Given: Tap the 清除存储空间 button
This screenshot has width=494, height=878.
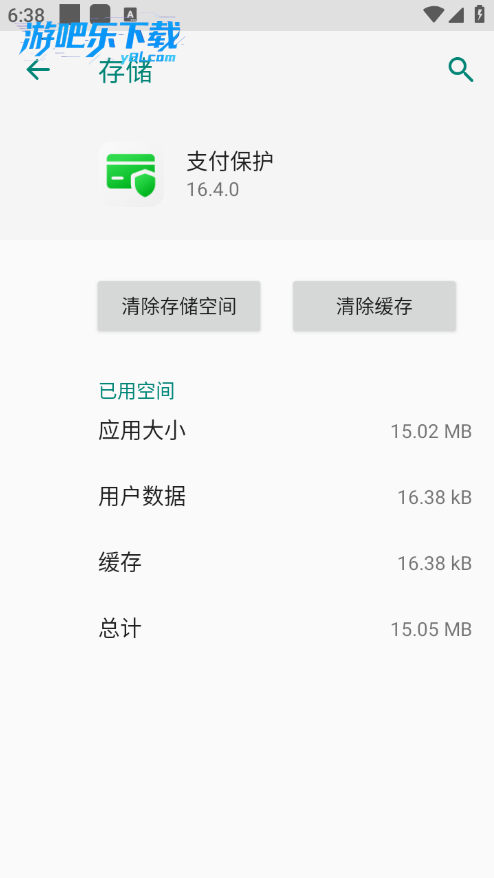Looking at the screenshot, I should coord(179,306).
